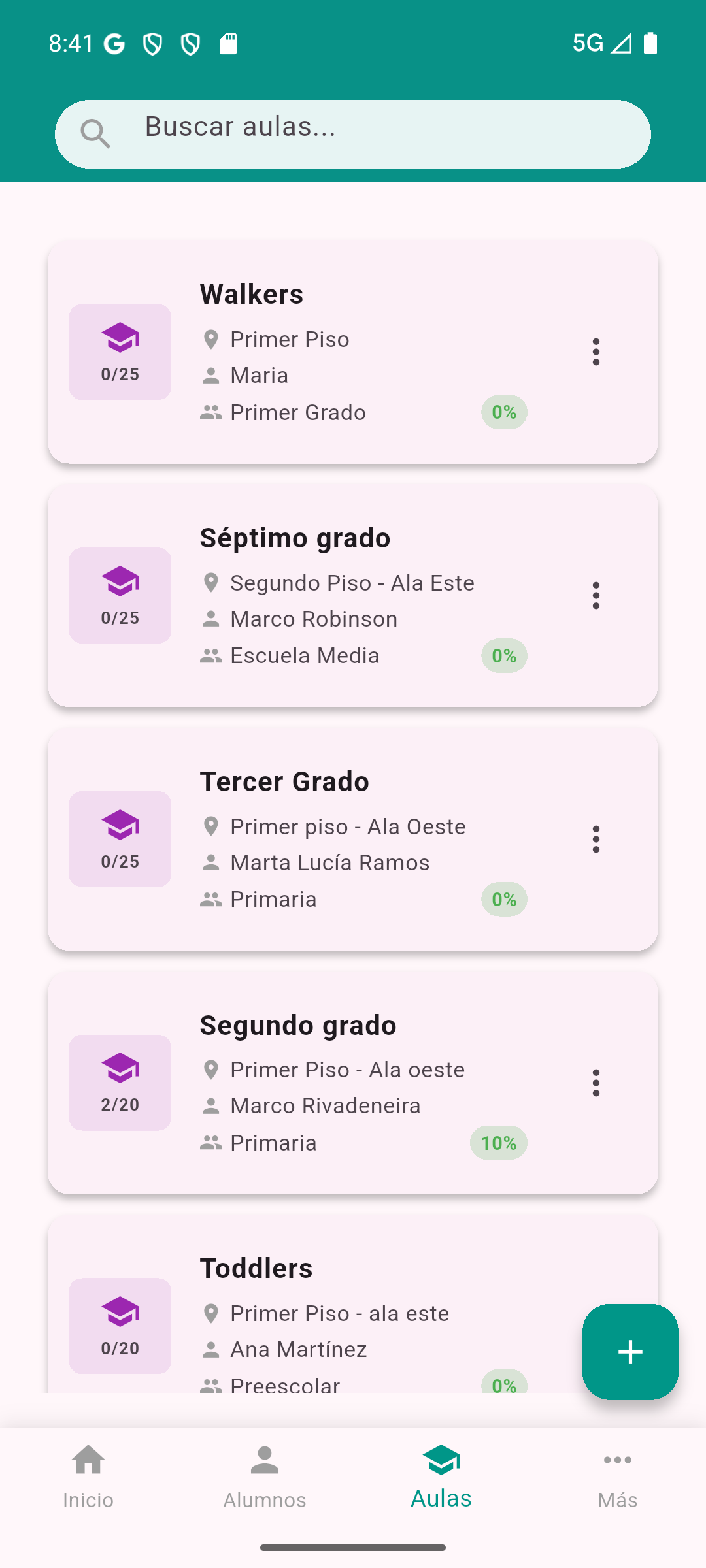This screenshot has height=1568, width=706.
Task: Tap the add classroom floating button
Action: (630, 1352)
